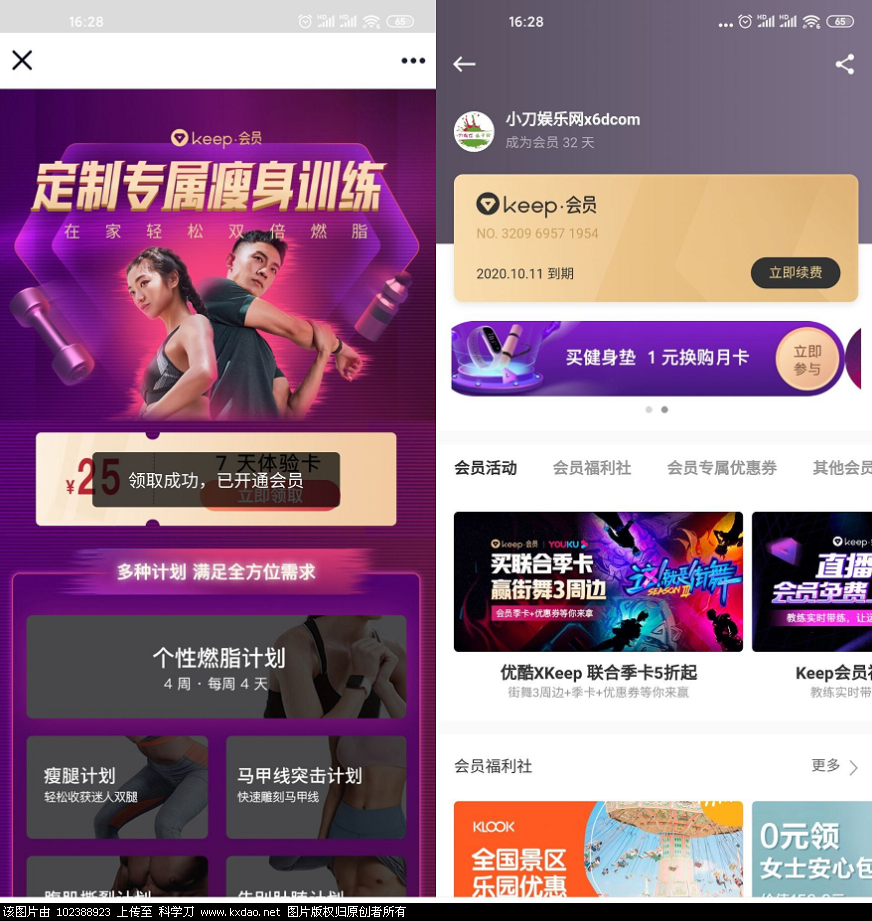Open the three-dot overflow menu
The height and width of the screenshot is (921, 872).
[x=413, y=61]
